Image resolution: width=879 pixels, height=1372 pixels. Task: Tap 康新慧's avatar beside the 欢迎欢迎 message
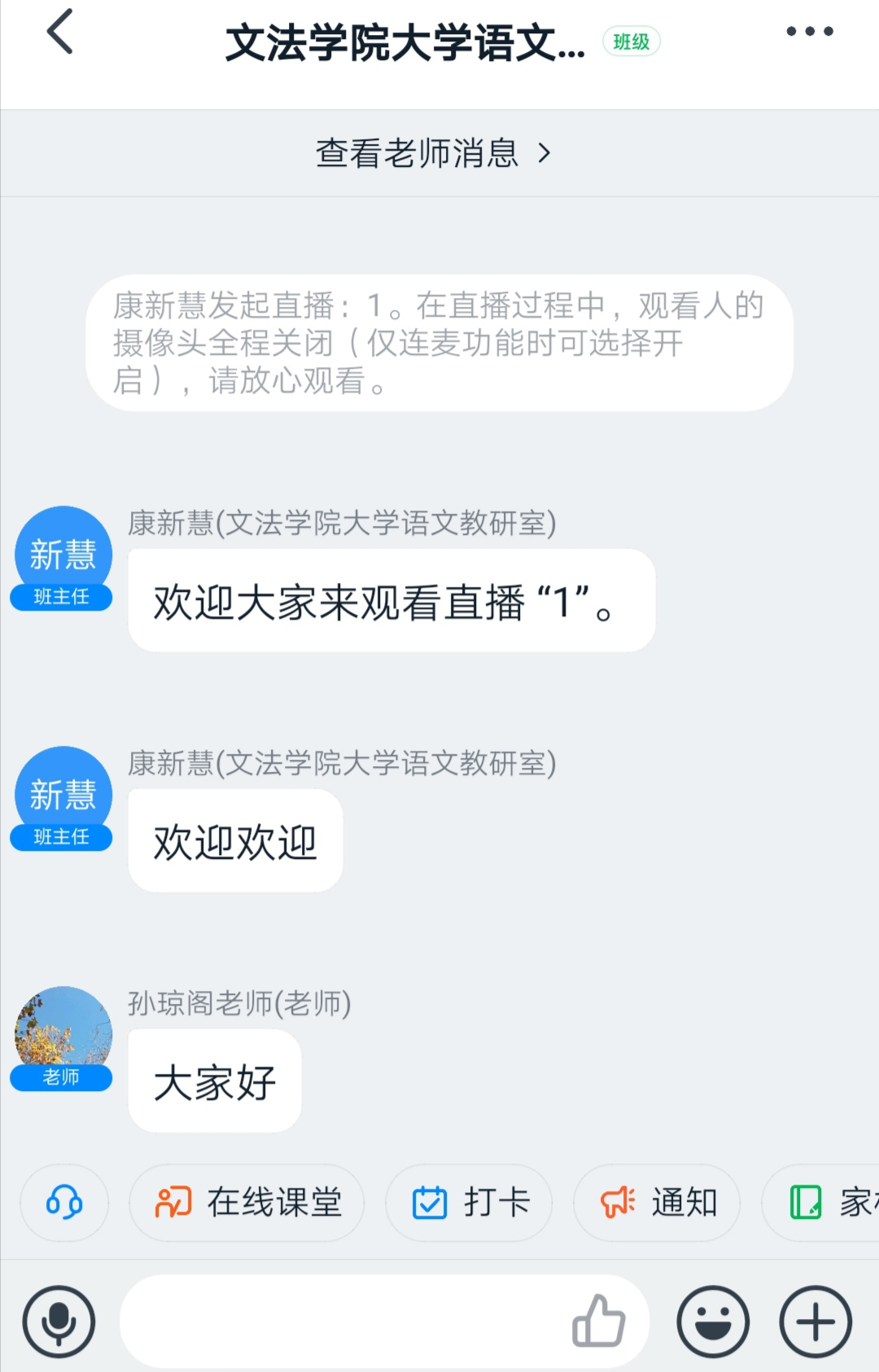(x=63, y=795)
